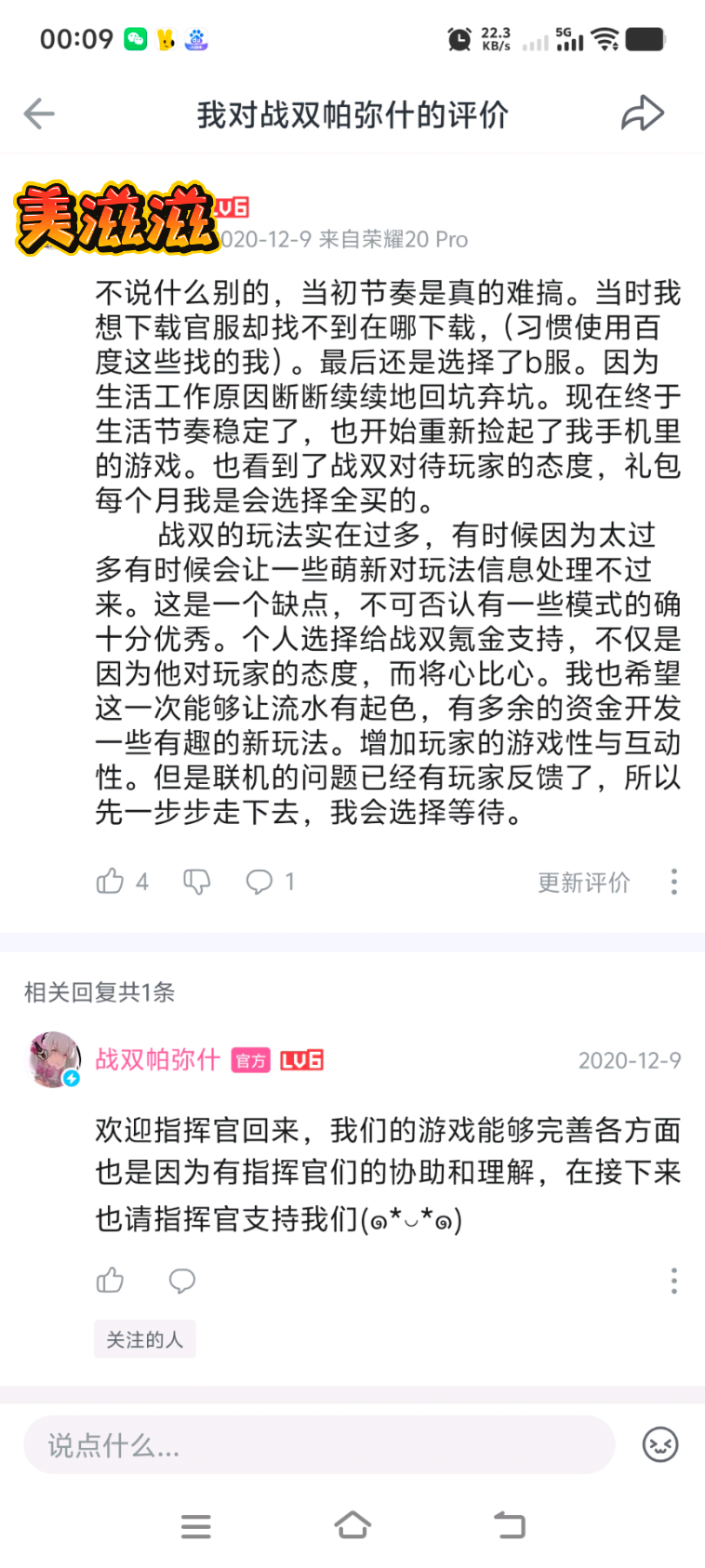Tap 更新评价 to update the review
This screenshot has height=1568, width=705.
[583, 882]
